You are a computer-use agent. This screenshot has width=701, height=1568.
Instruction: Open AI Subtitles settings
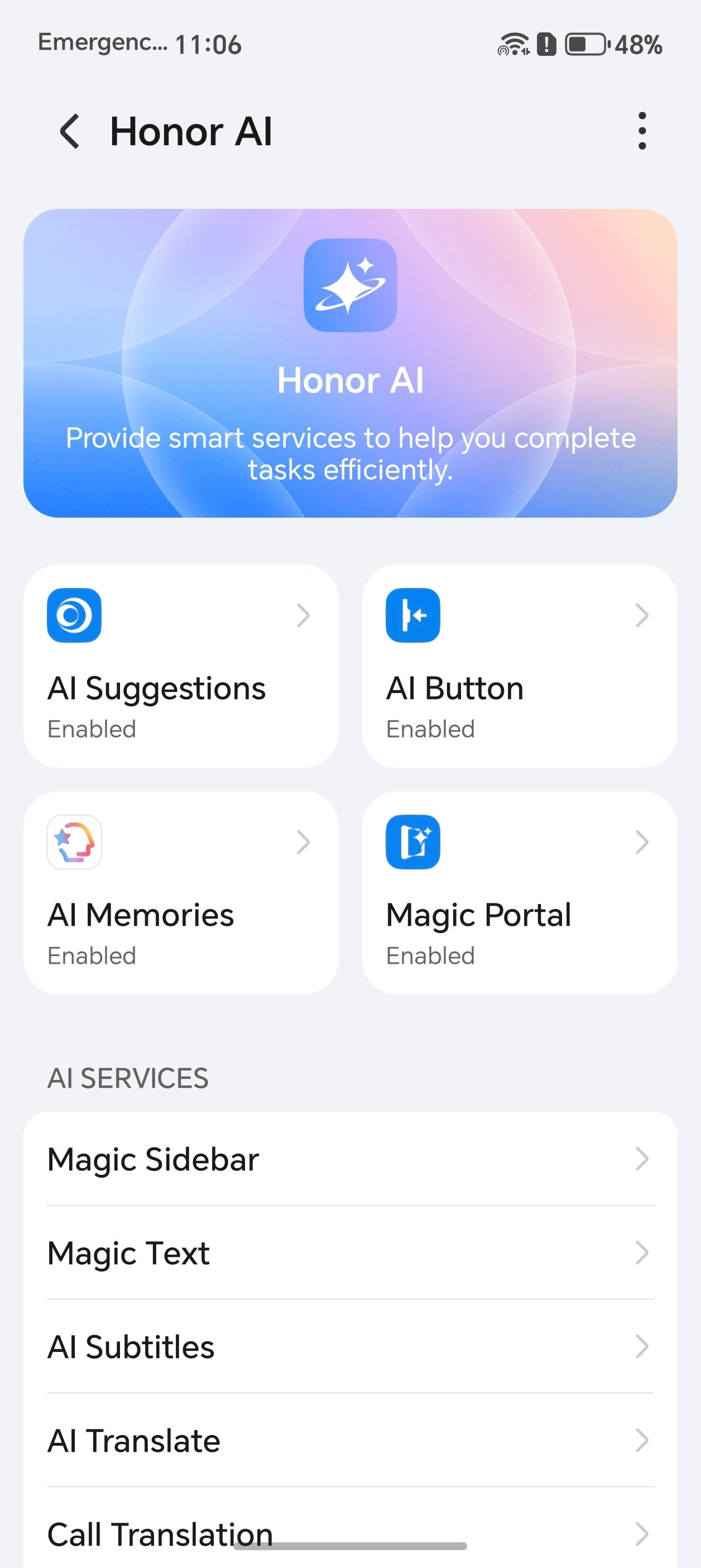coord(350,1346)
